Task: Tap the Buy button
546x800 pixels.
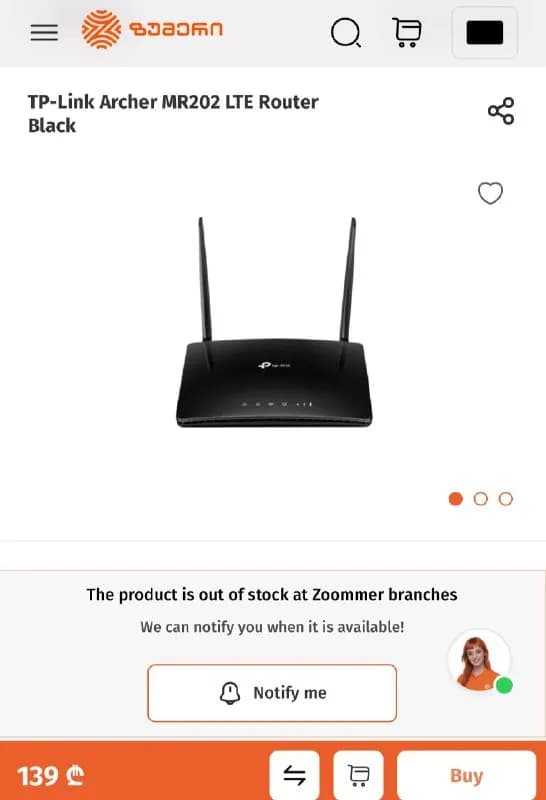Action: click(466, 775)
